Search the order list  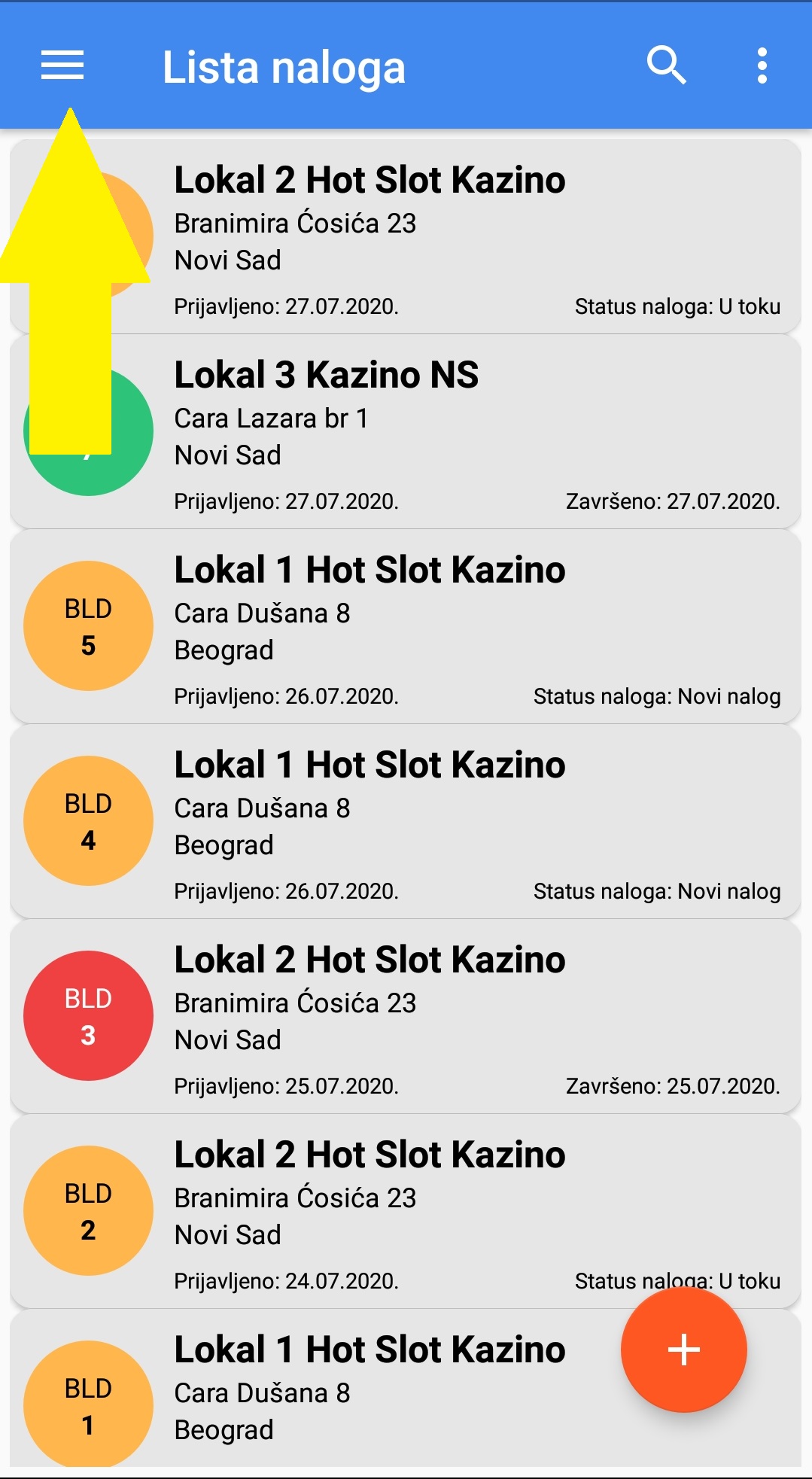click(x=666, y=65)
